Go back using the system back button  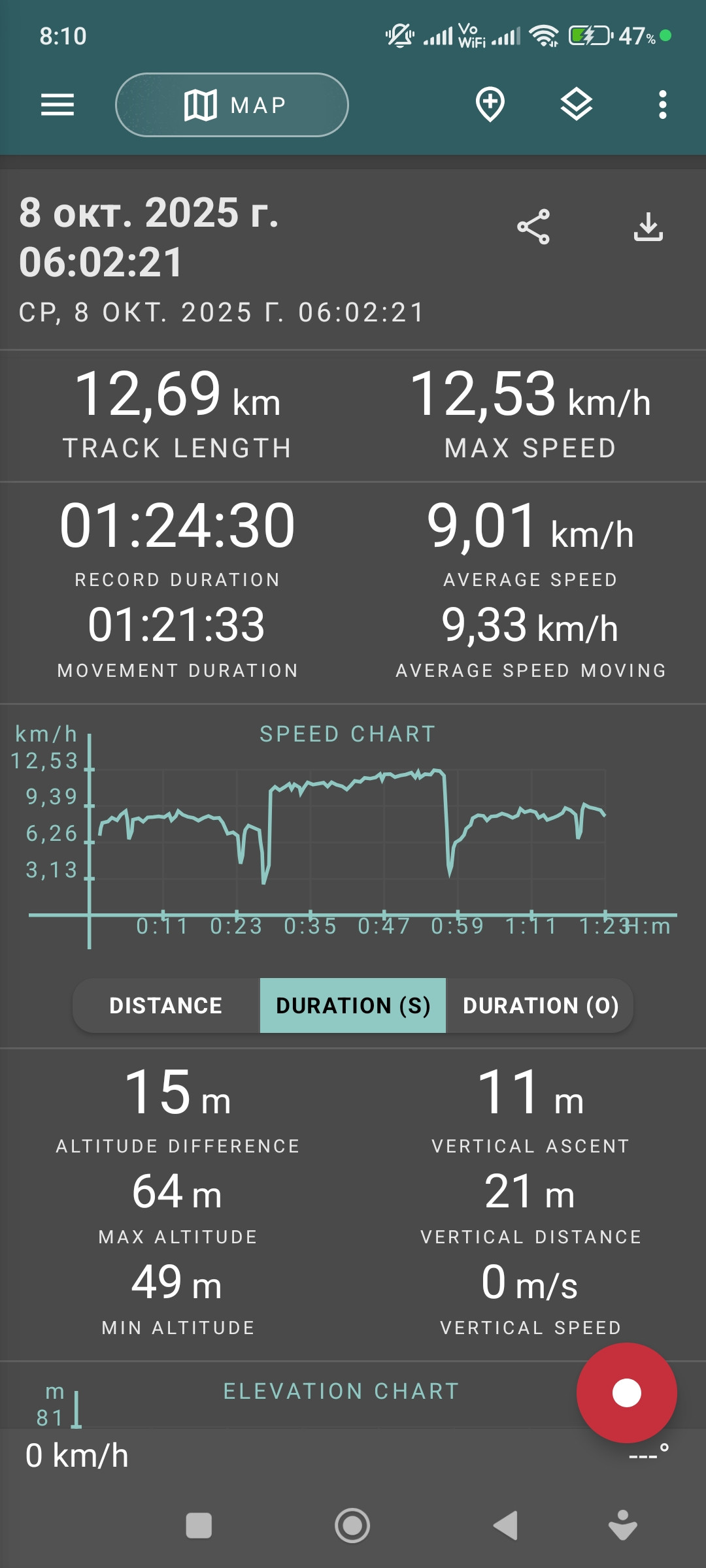(505, 1526)
